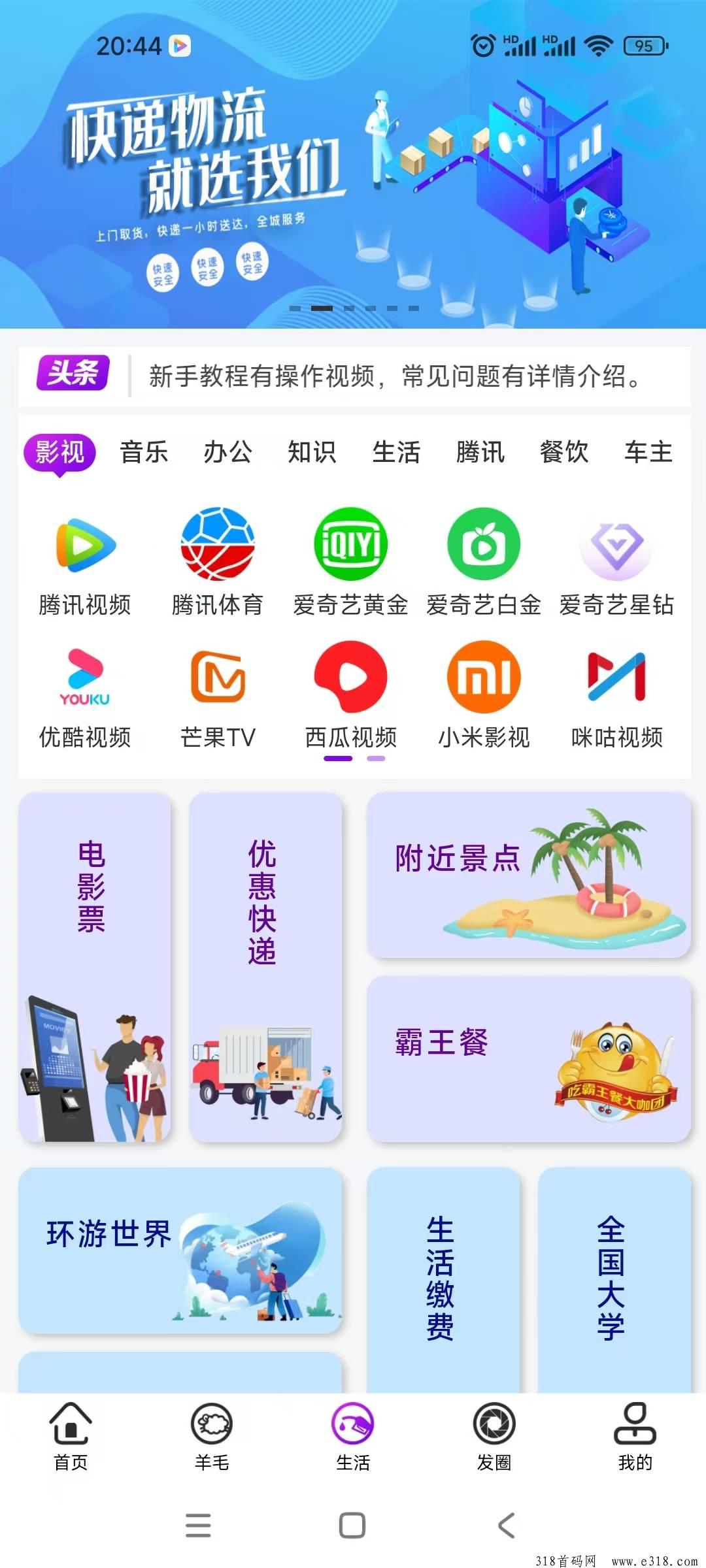The image size is (706, 1568).
Task: Open the 优惠快递 card
Action: 265,968
